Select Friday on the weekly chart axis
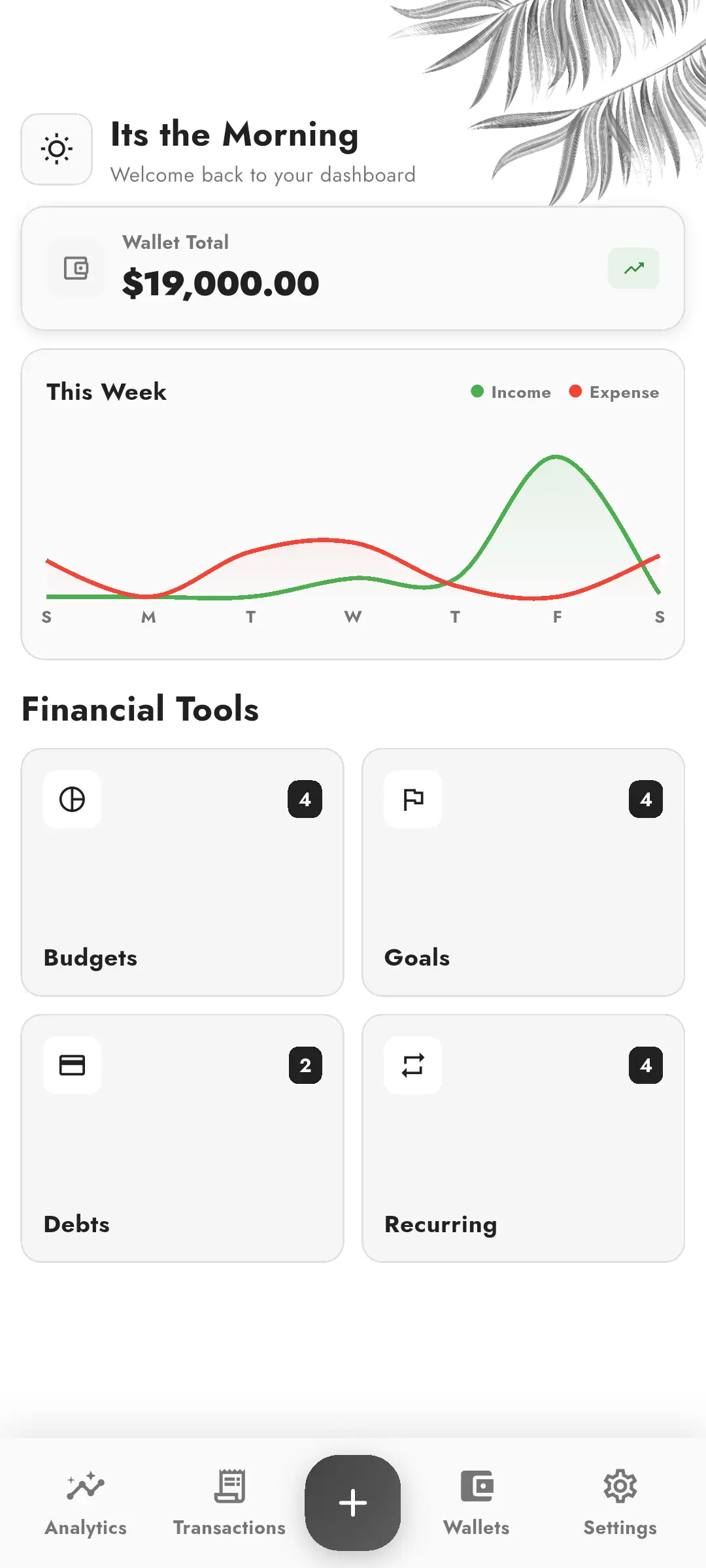 (x=557, y=616)
